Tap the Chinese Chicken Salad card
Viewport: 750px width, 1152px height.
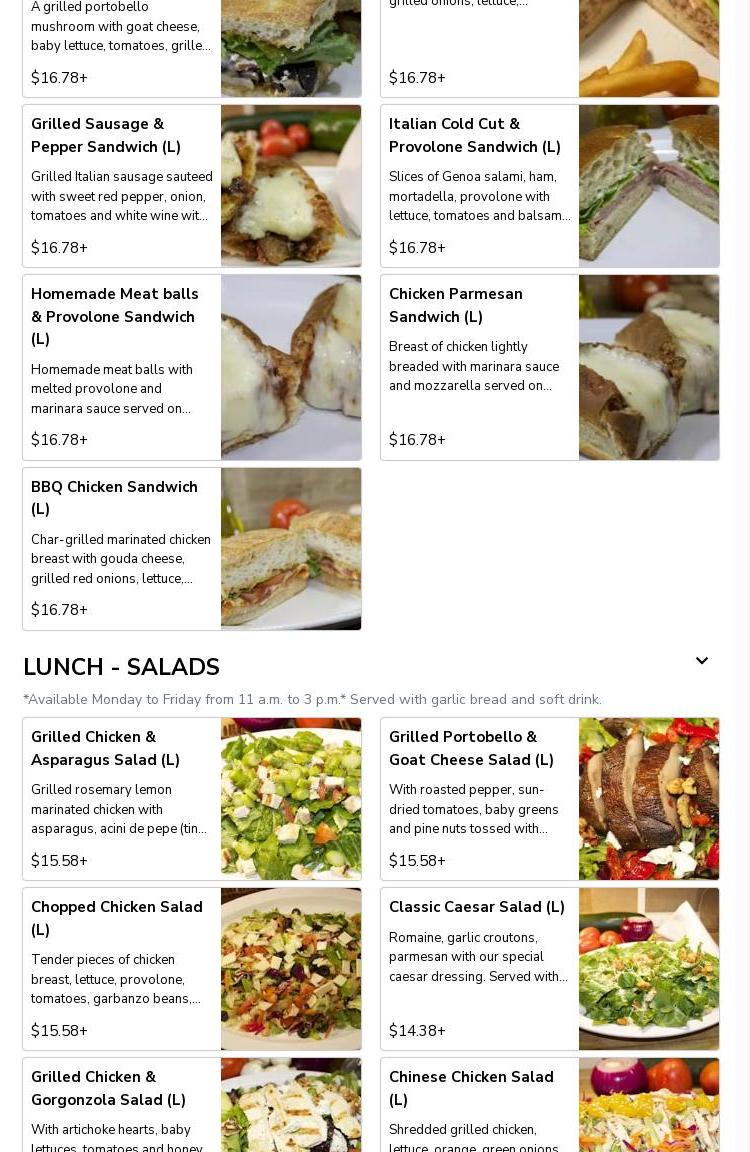[550, 1105]
